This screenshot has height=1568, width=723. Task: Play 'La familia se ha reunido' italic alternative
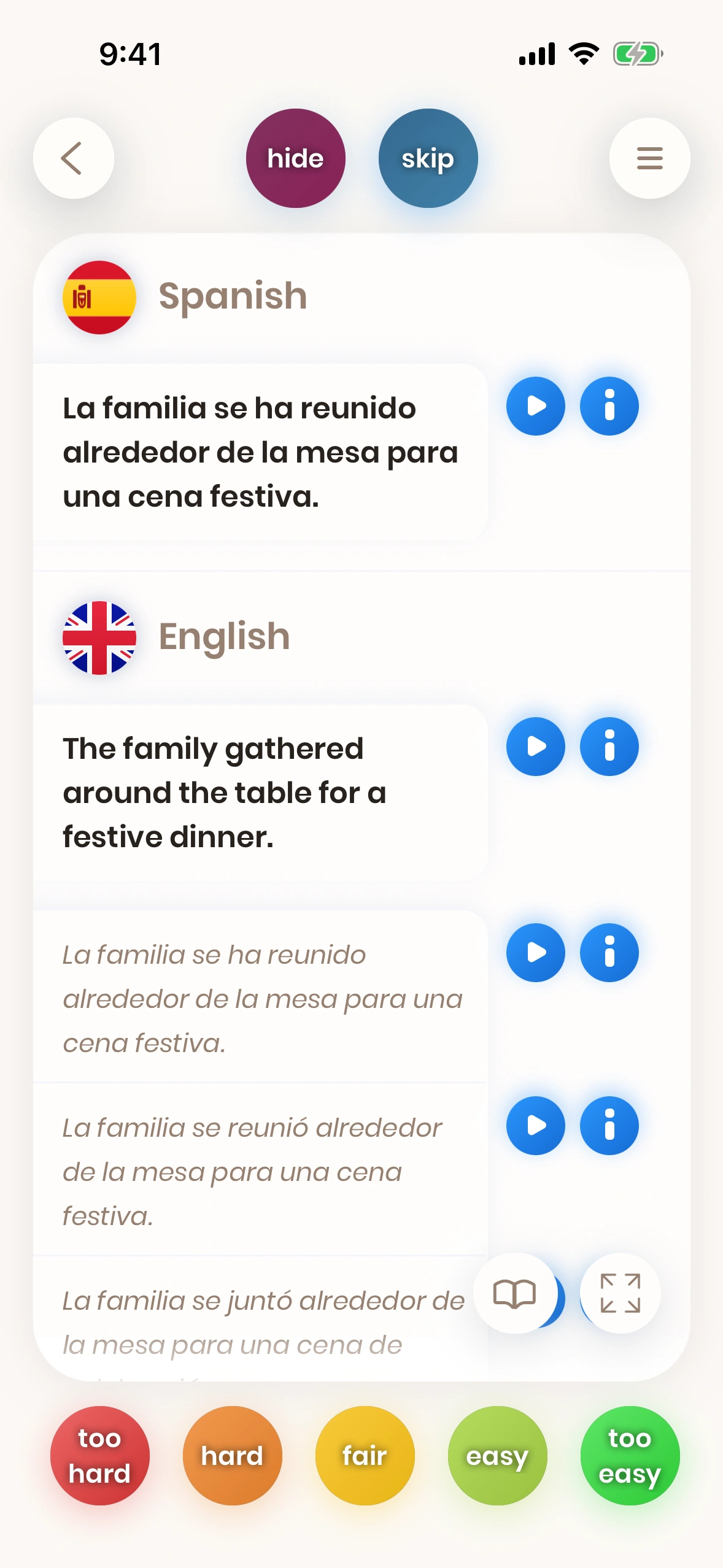535,953
